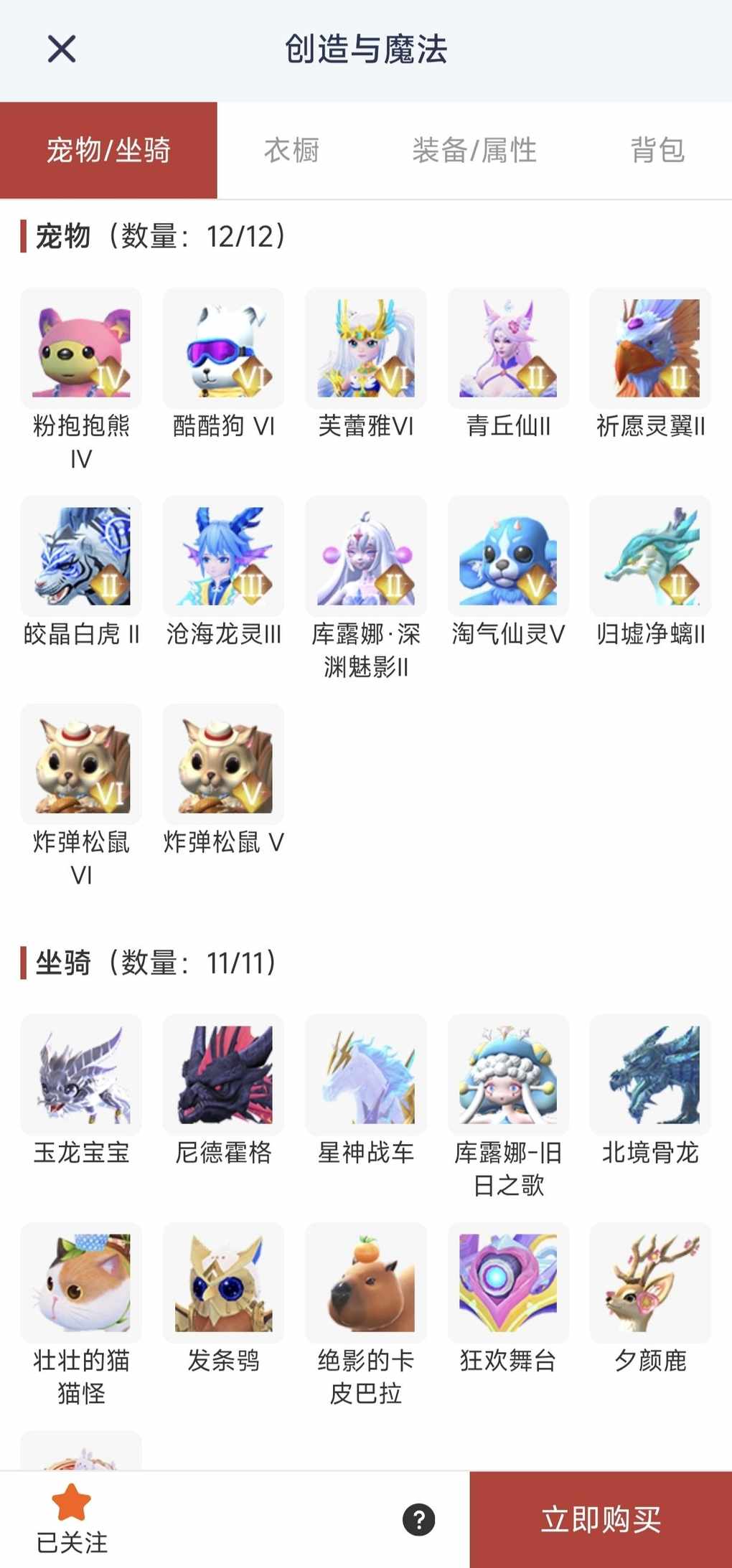Tap the 立即购买 button
The image size is (732, 1568).
coord(601,1519)
